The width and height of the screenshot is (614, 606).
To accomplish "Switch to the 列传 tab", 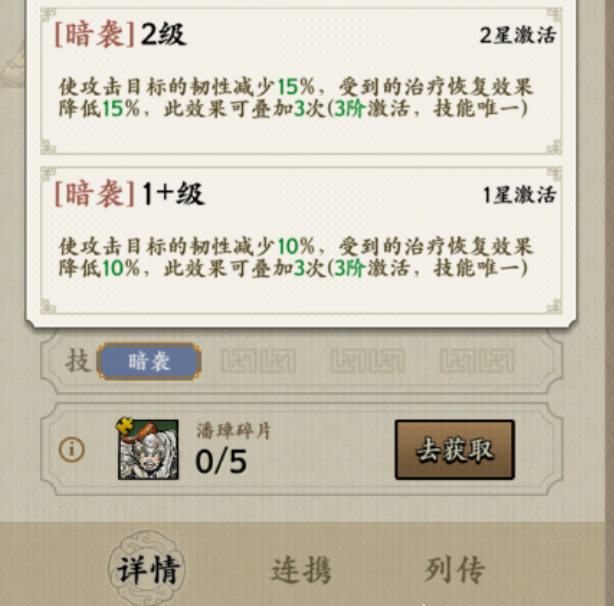I will tap(454, 570).
